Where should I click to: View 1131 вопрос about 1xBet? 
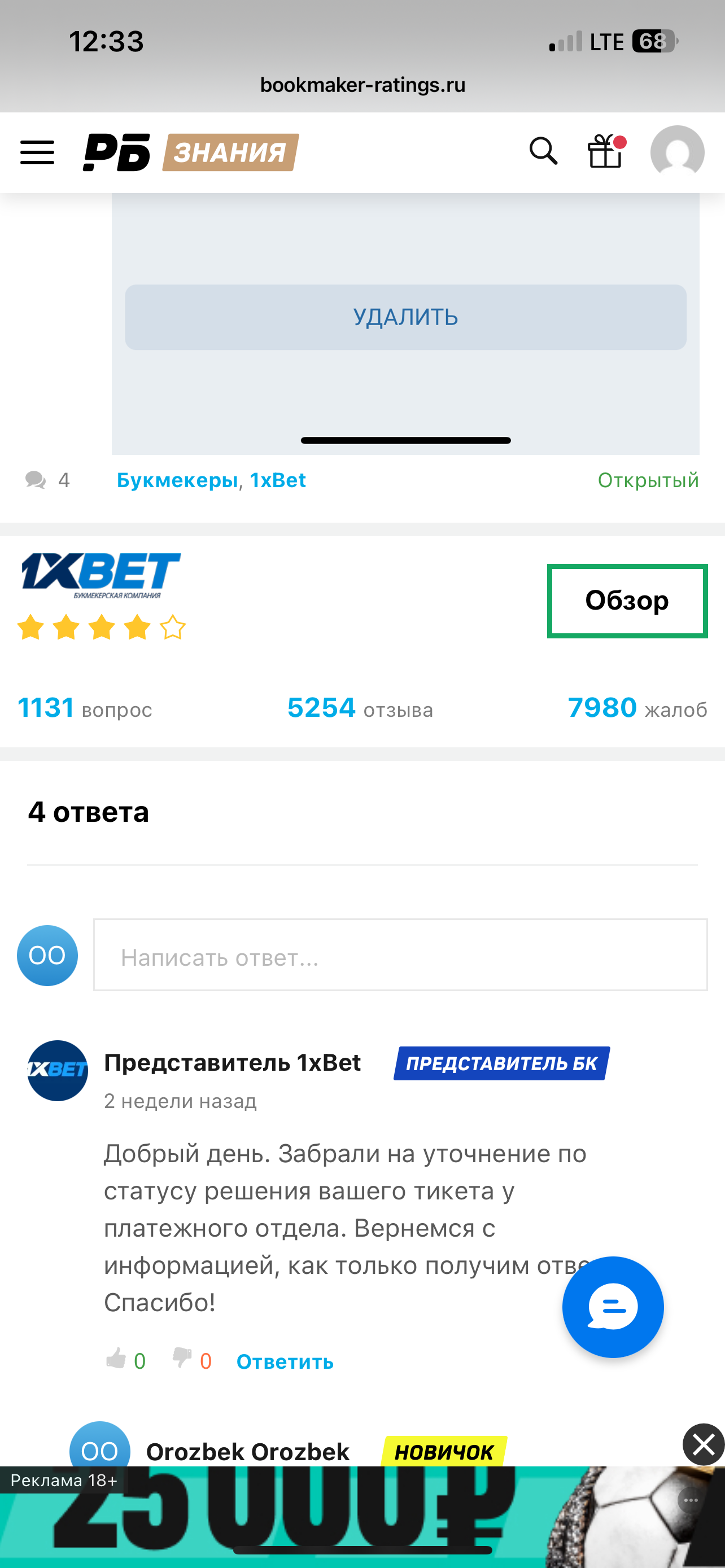coord(85,708)
